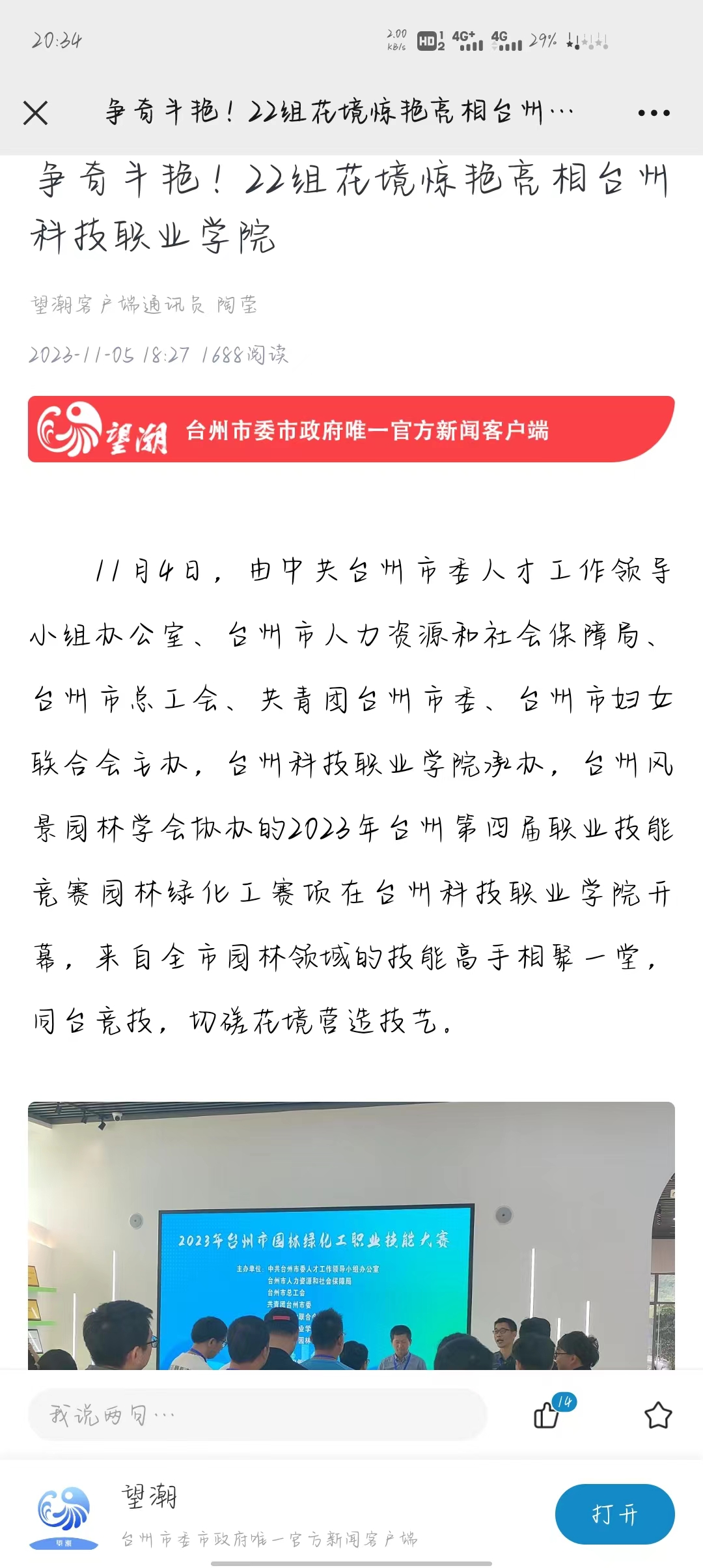Screen dimensions: 703x1568
Task: Like this article with the thumbs-up
Action: click(547, 1415)
